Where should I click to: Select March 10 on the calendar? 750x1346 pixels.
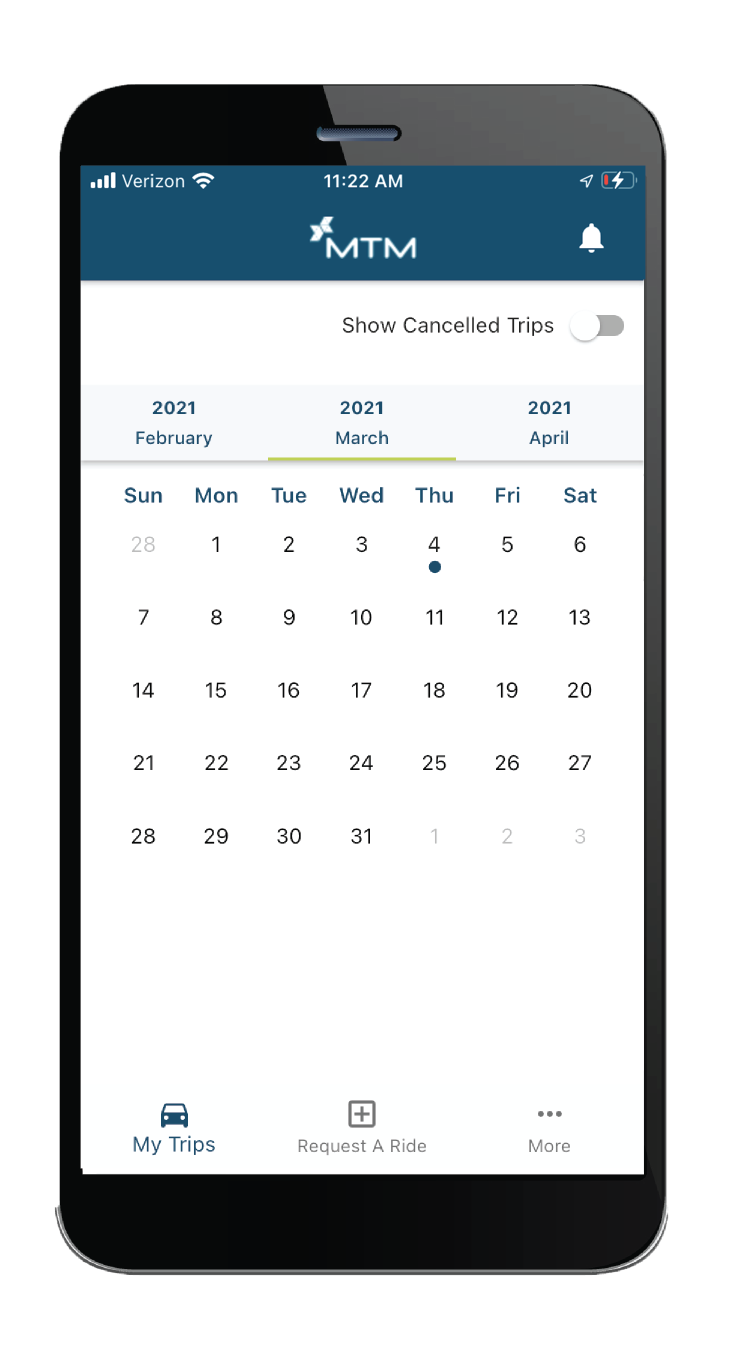click(x=361, y=618)
